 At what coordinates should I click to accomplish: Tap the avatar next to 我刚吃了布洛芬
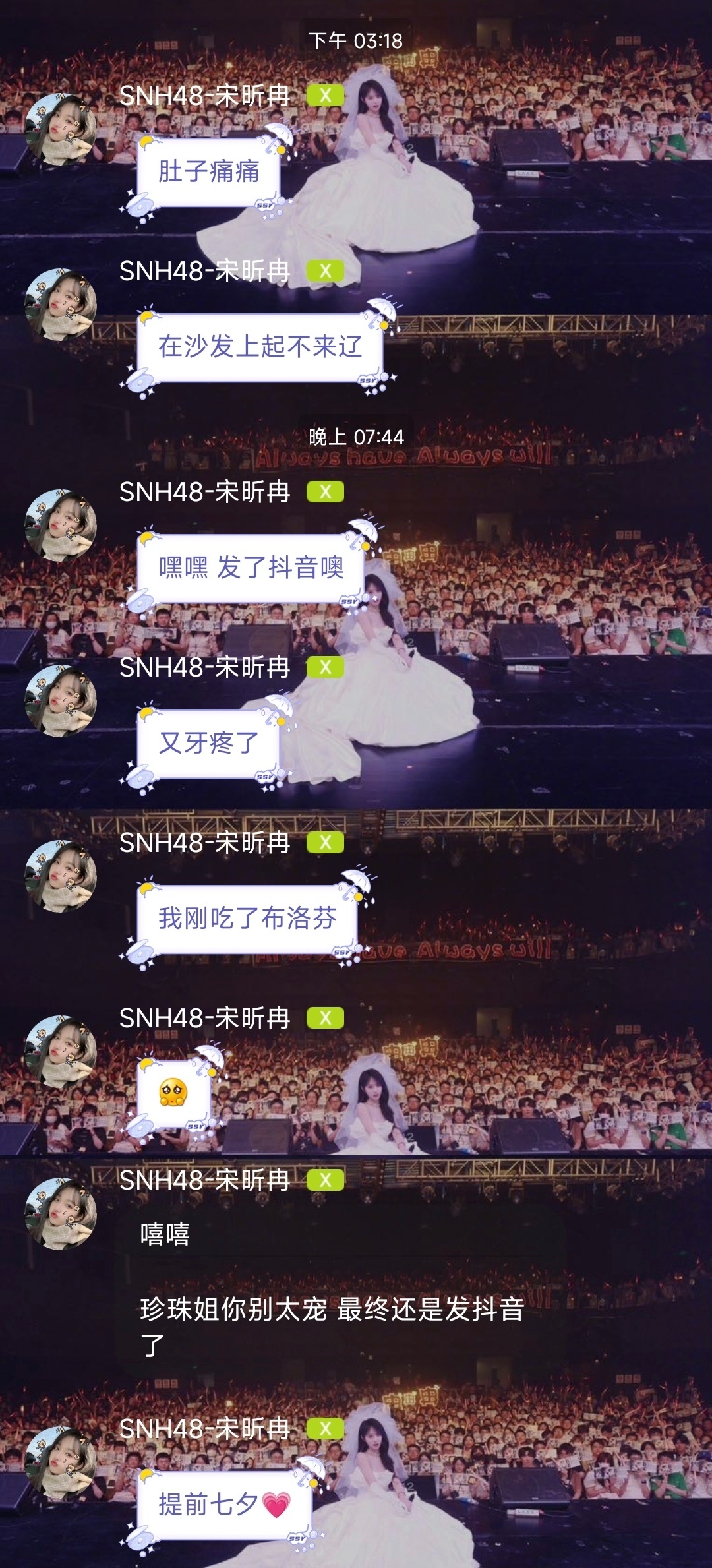[x=61, y=876]
